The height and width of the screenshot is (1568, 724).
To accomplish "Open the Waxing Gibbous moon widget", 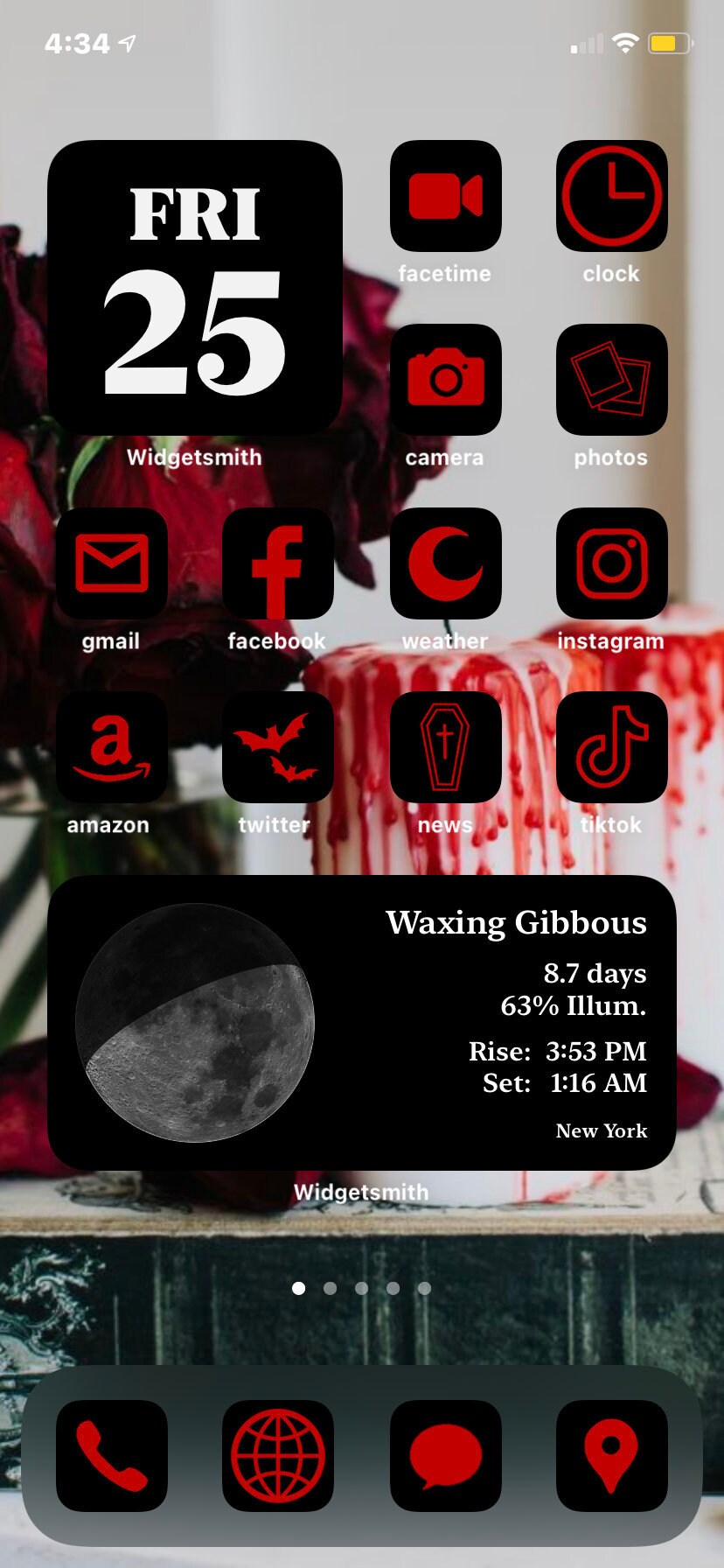I will [x=362, y=1023].
